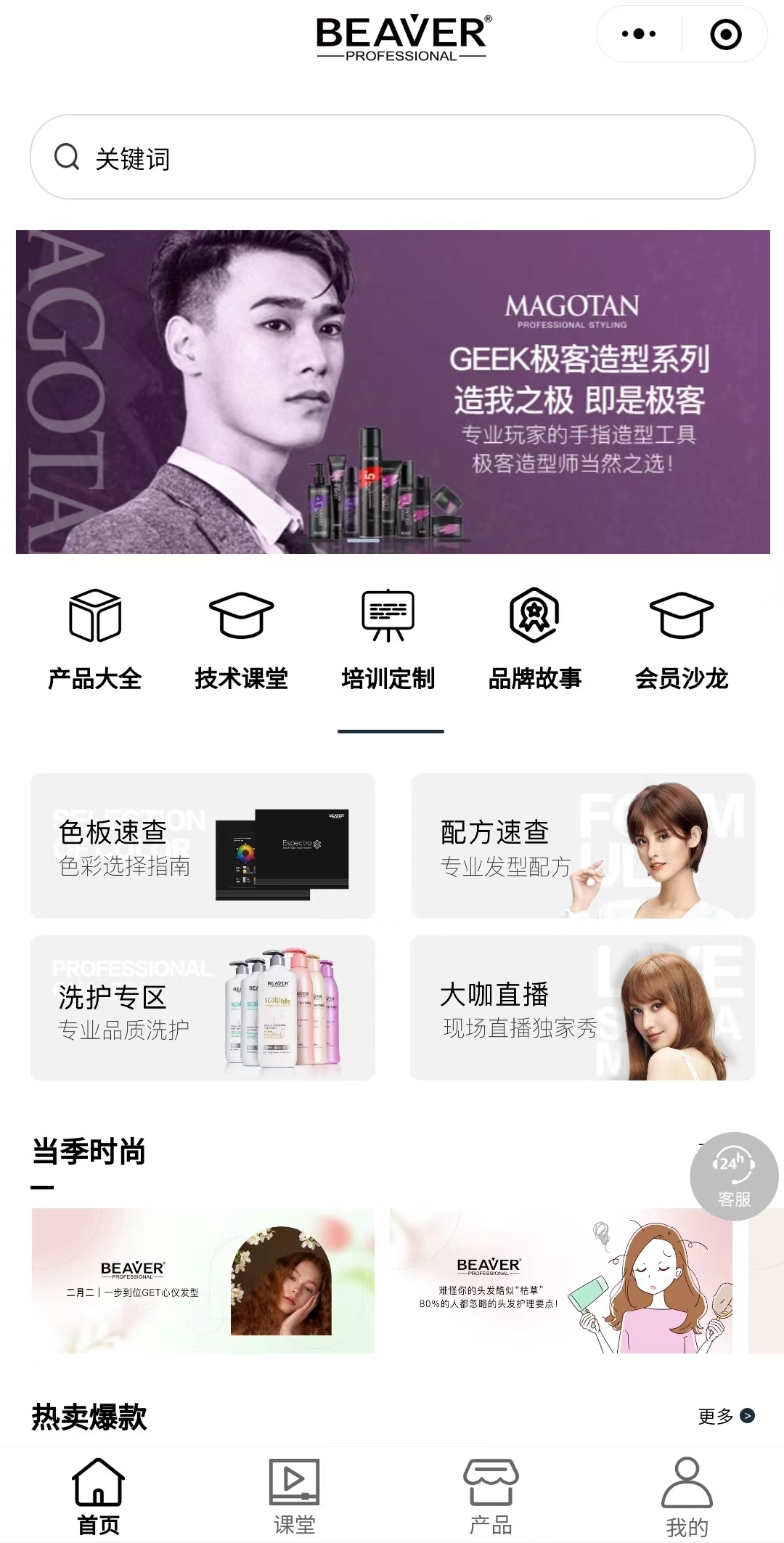Read the 枯草 hair care tips article
The image size is (784, 1543).
pyautogui.click(x=561, y=1280)
